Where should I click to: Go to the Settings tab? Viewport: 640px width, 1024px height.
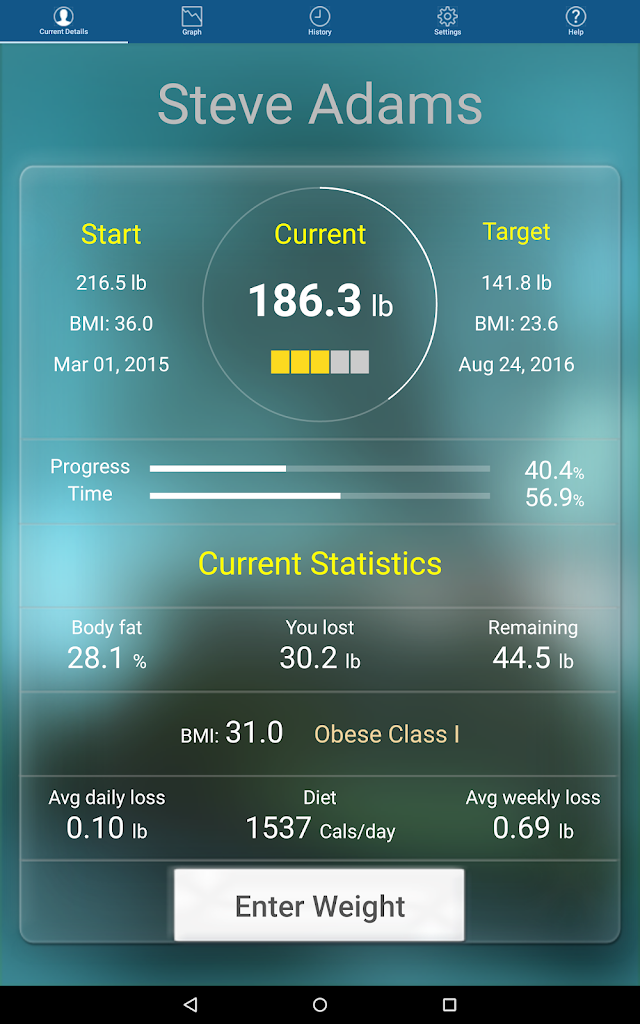tap(447, 22)
